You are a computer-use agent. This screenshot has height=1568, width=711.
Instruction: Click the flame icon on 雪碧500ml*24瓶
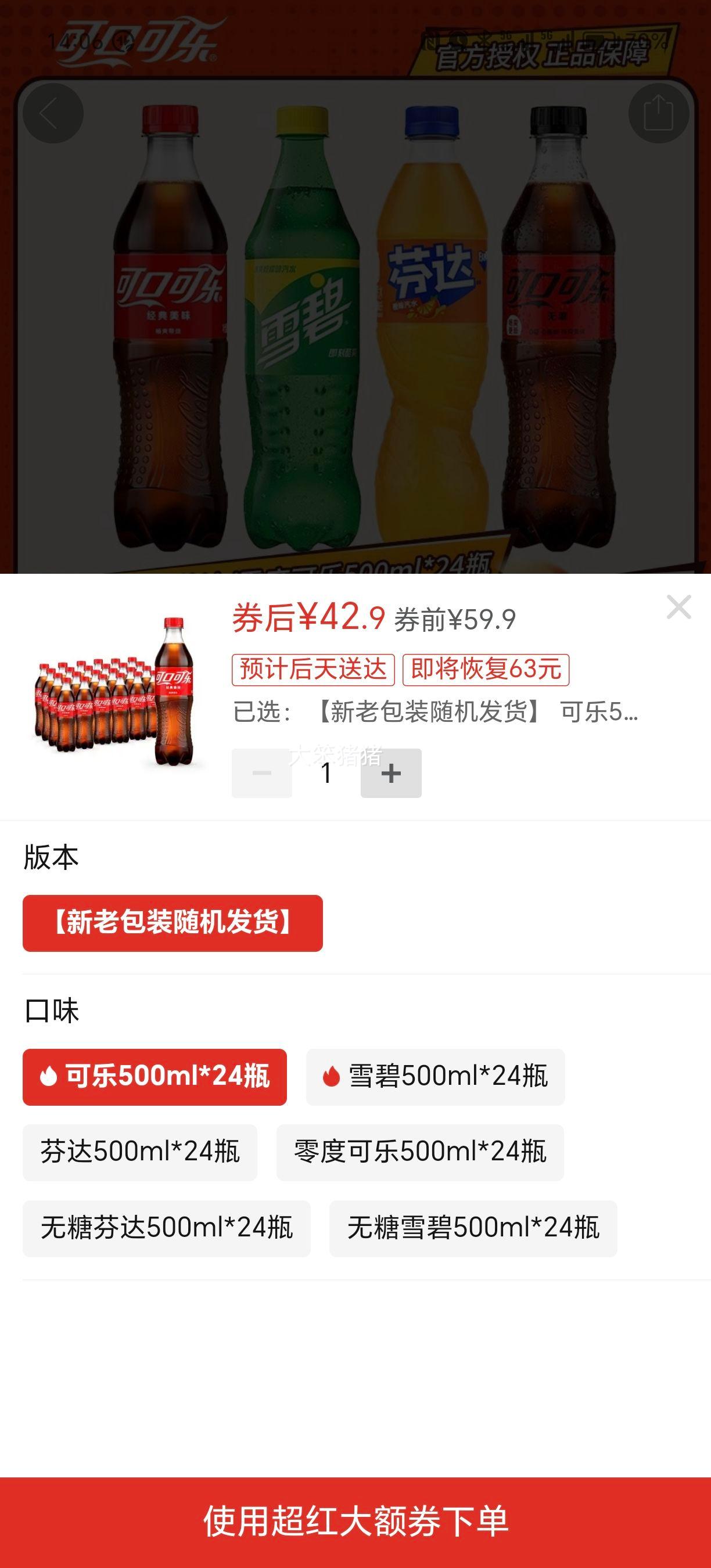coord(332,1077)
